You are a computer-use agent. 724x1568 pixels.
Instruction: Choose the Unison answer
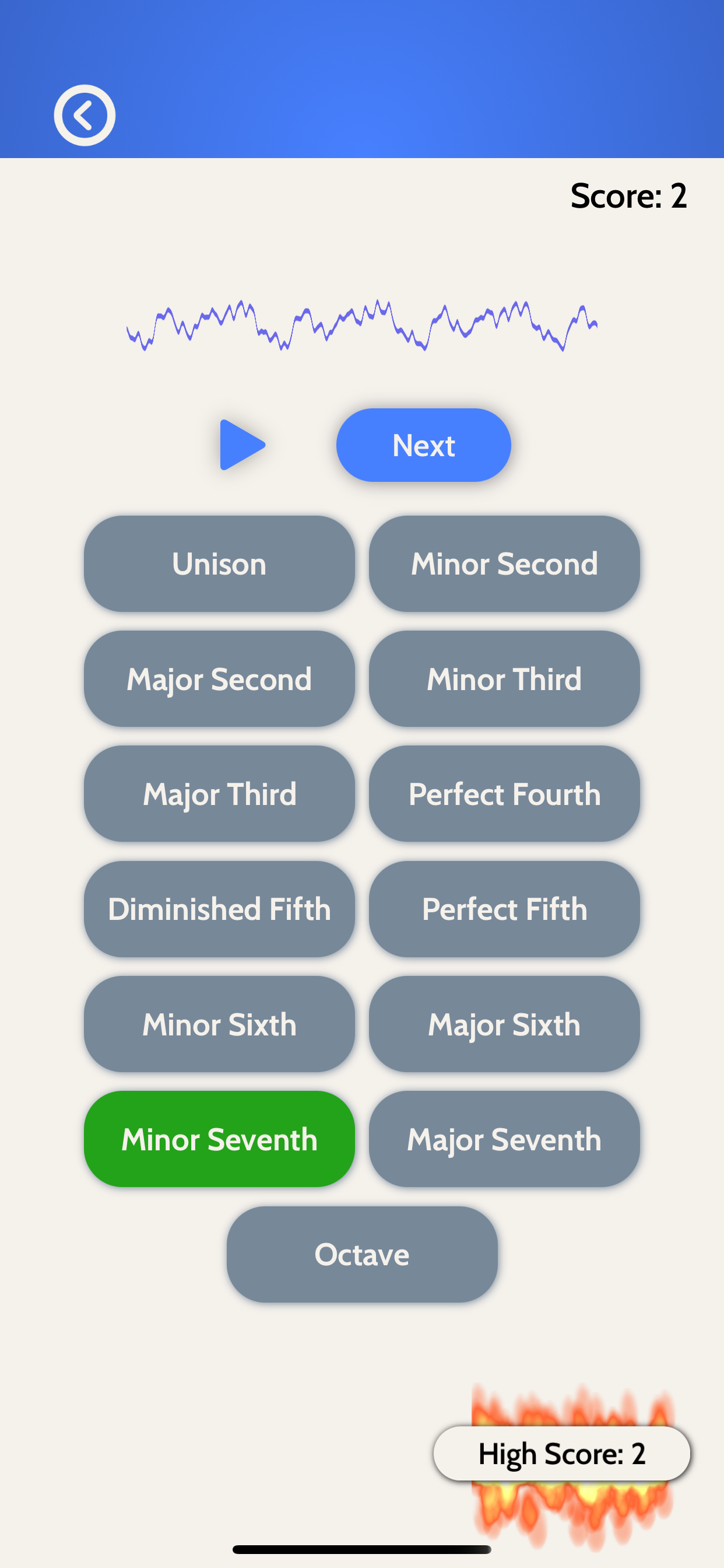(219, 563)
